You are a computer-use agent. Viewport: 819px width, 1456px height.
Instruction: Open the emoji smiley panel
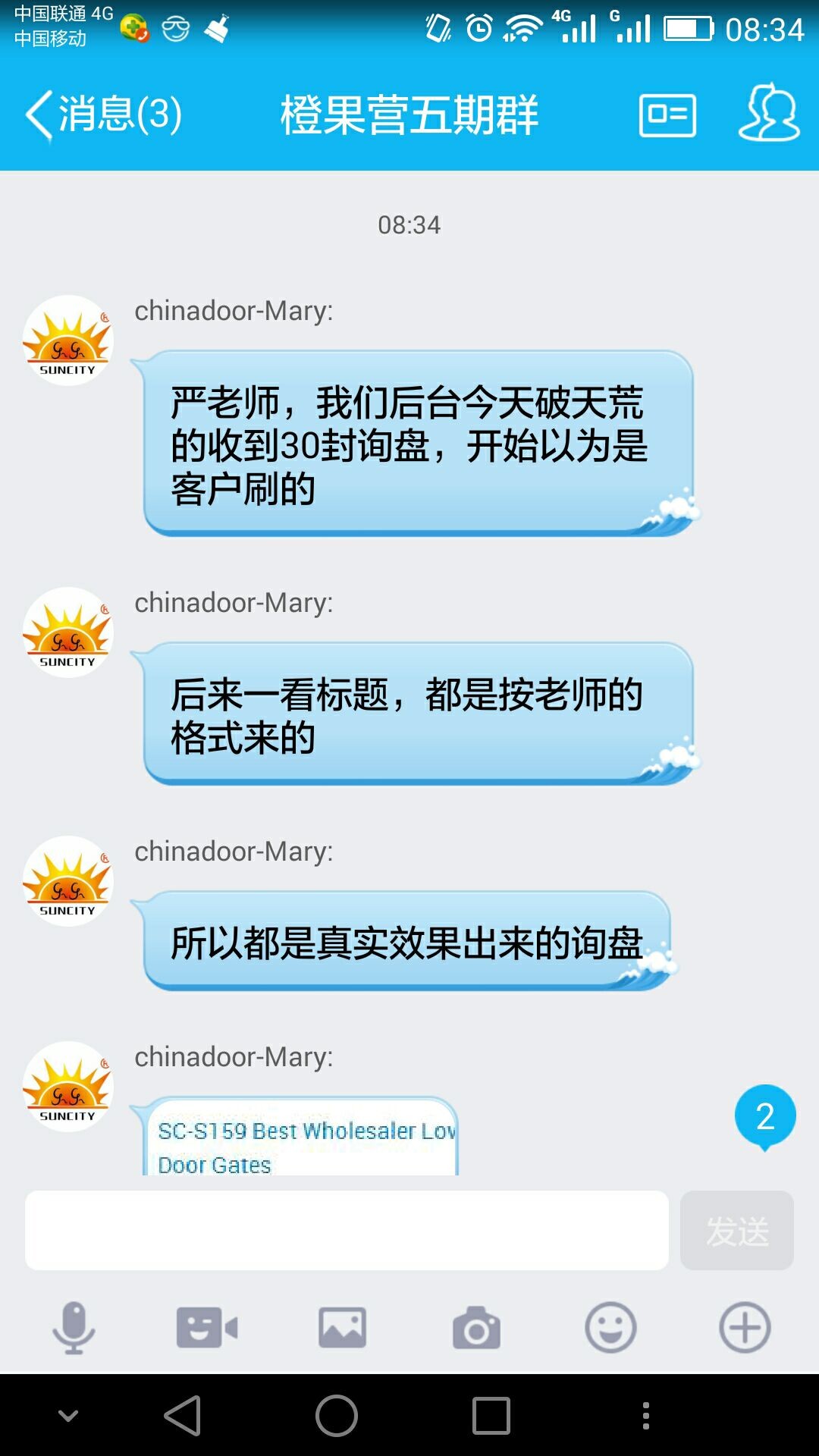click(610, 1328)
